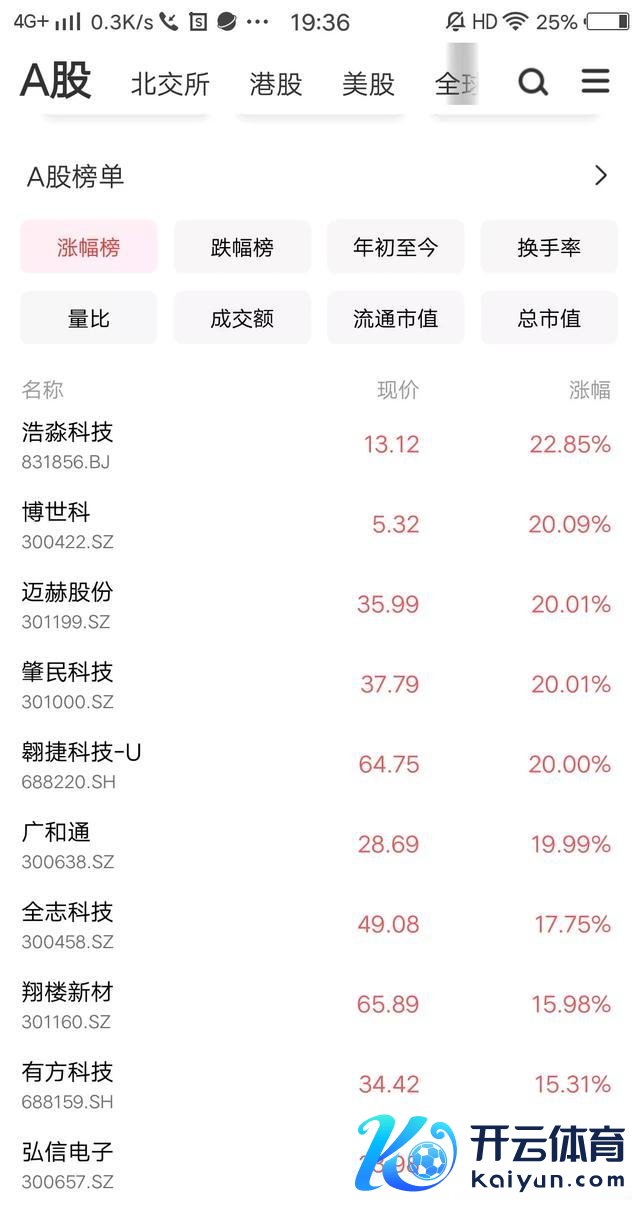640x1213 pixels.
Task: Switch to the 美股 tab
Action: click(x=368, y=84)
